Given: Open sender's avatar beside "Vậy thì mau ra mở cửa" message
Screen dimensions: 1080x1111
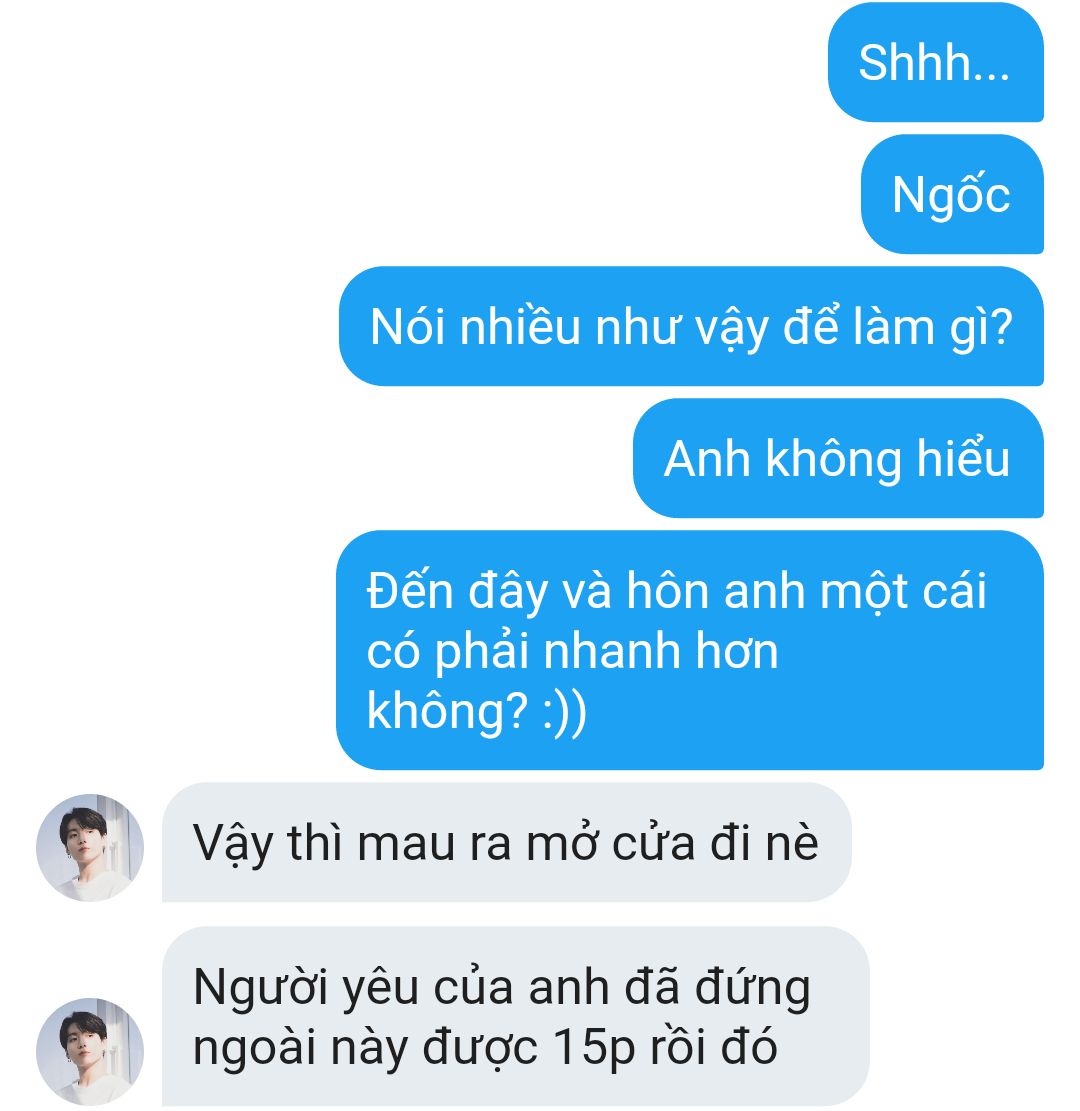Looking at the screenshot, I should (x=90, y=848).
